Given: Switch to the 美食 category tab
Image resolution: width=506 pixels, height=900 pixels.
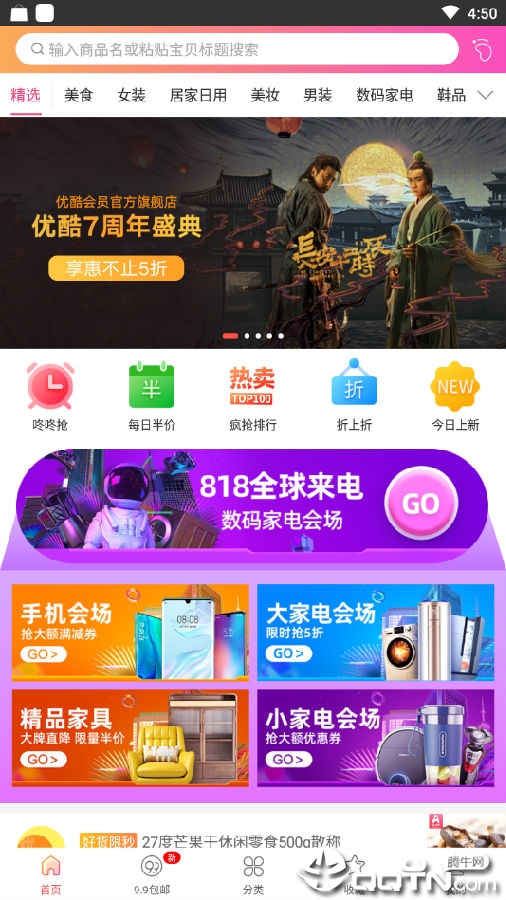Looking at the screenshot, I should (79, 95).
